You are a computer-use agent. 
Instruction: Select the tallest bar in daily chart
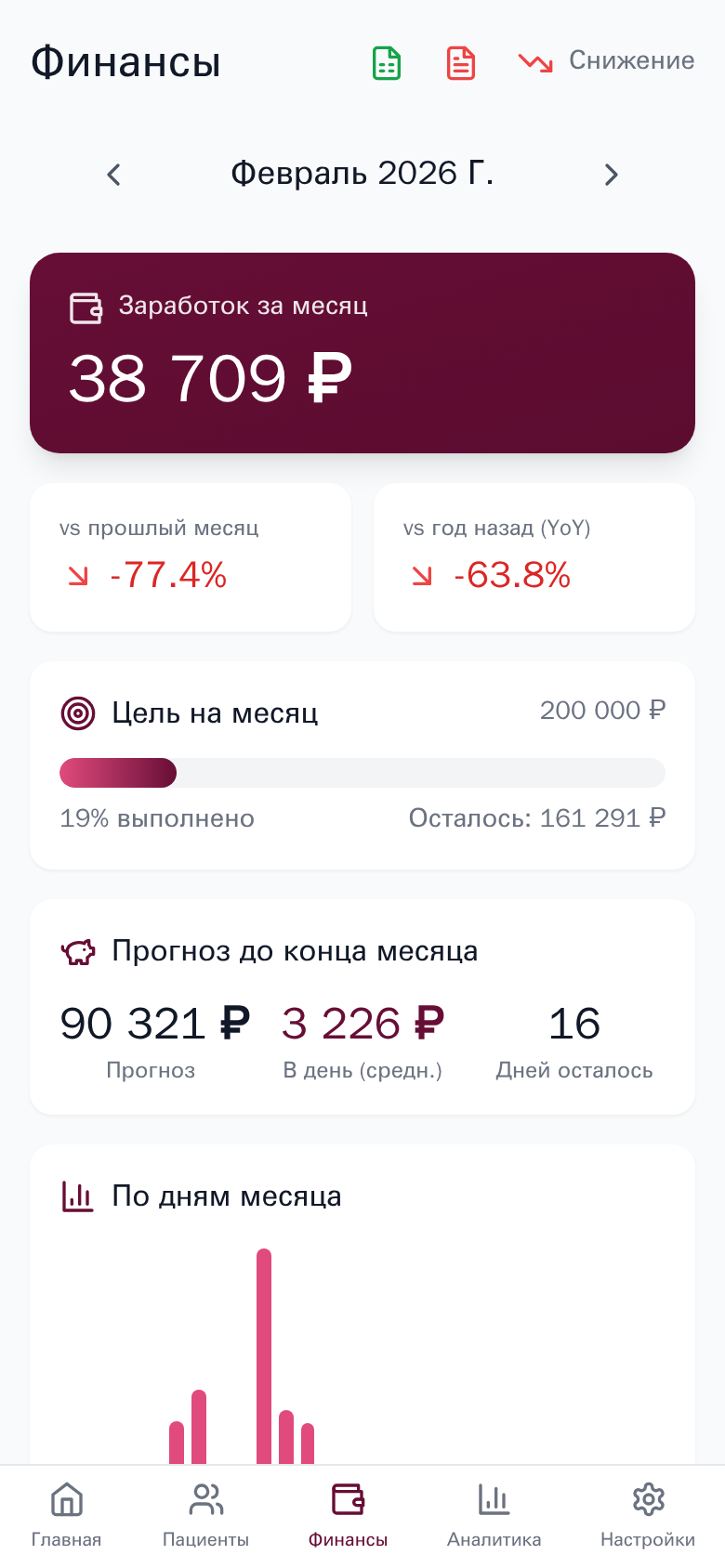click(x=263, y=1347)
